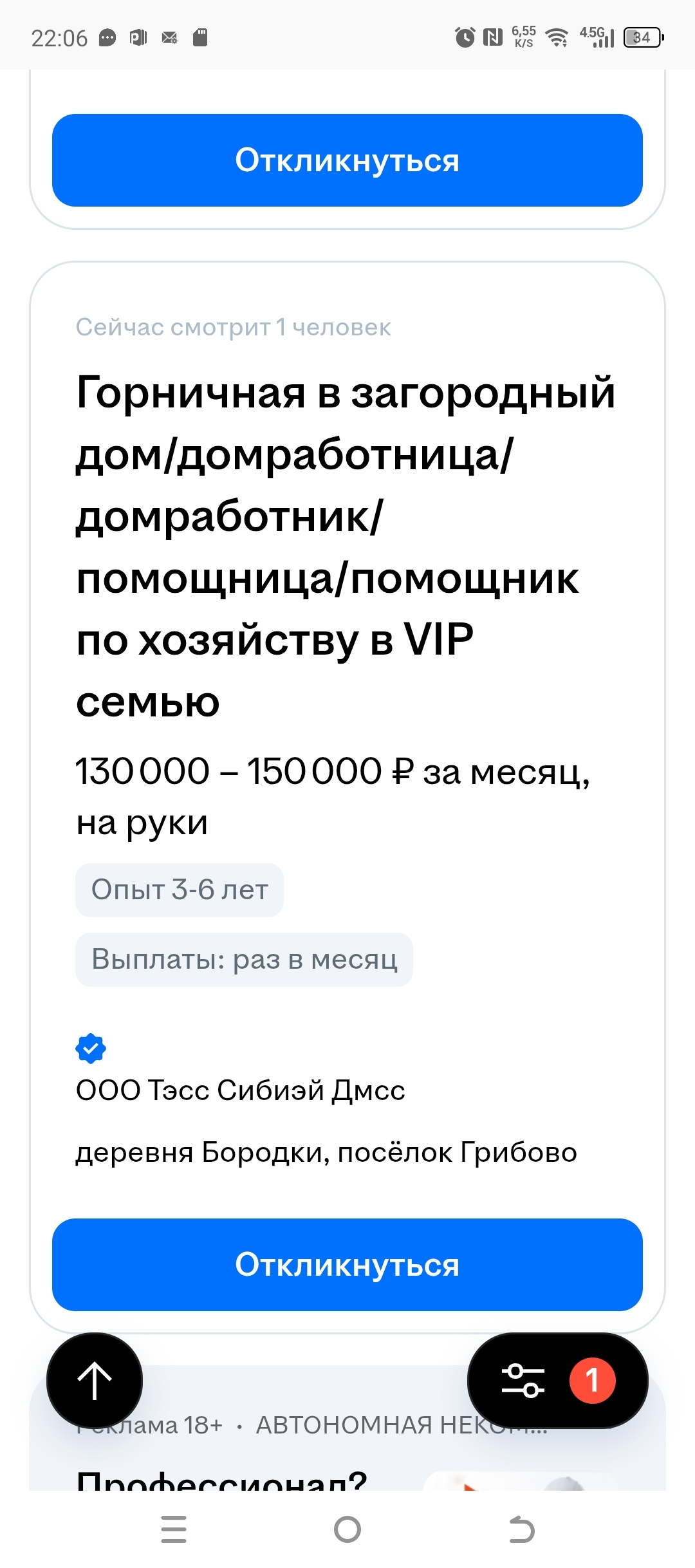
Task: Open the Горничная в загородный дом vacancy card
Action: pyautogui.click(x=345, y=547)
